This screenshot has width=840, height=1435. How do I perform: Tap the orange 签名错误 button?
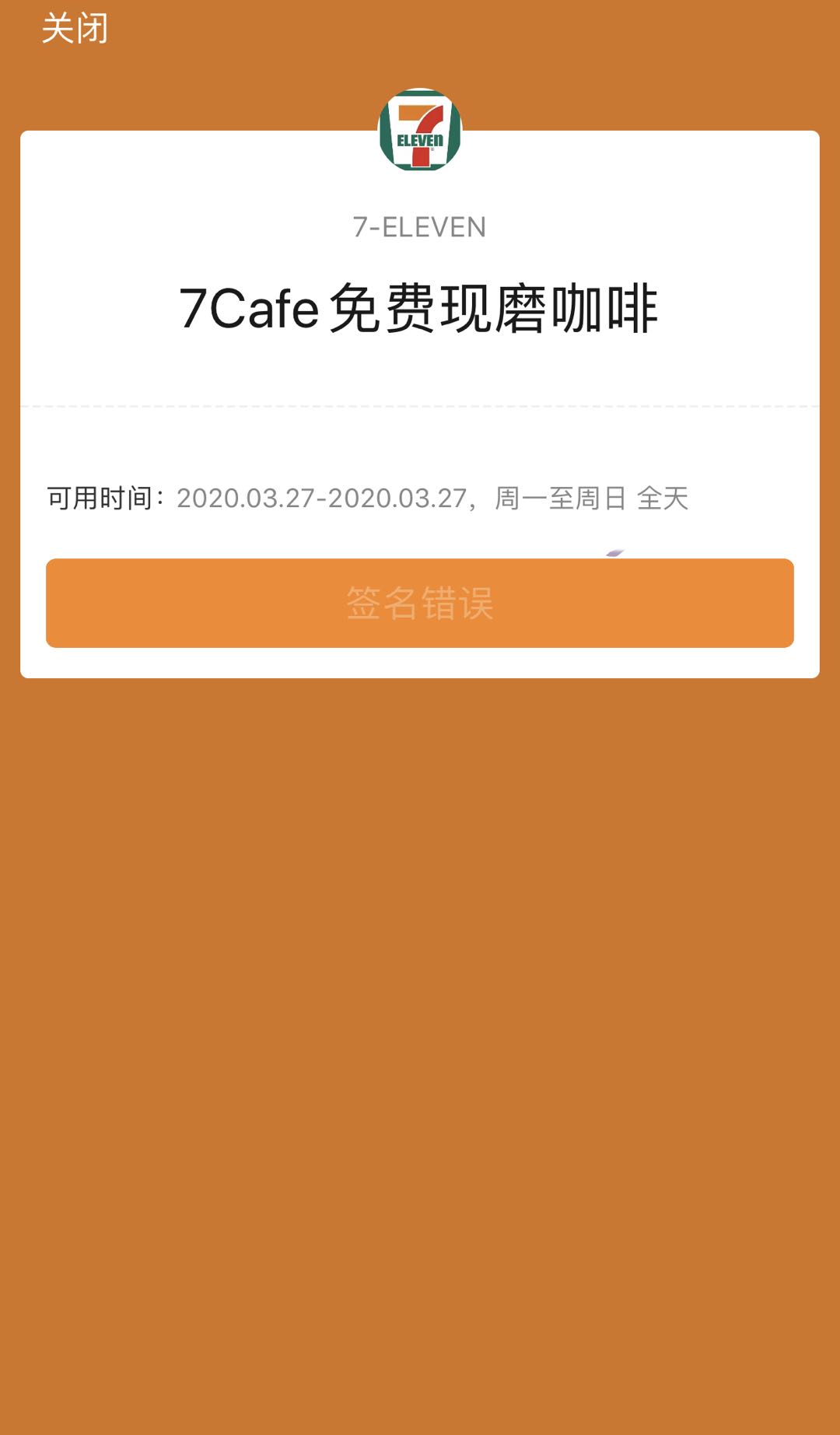pos(420,603)
